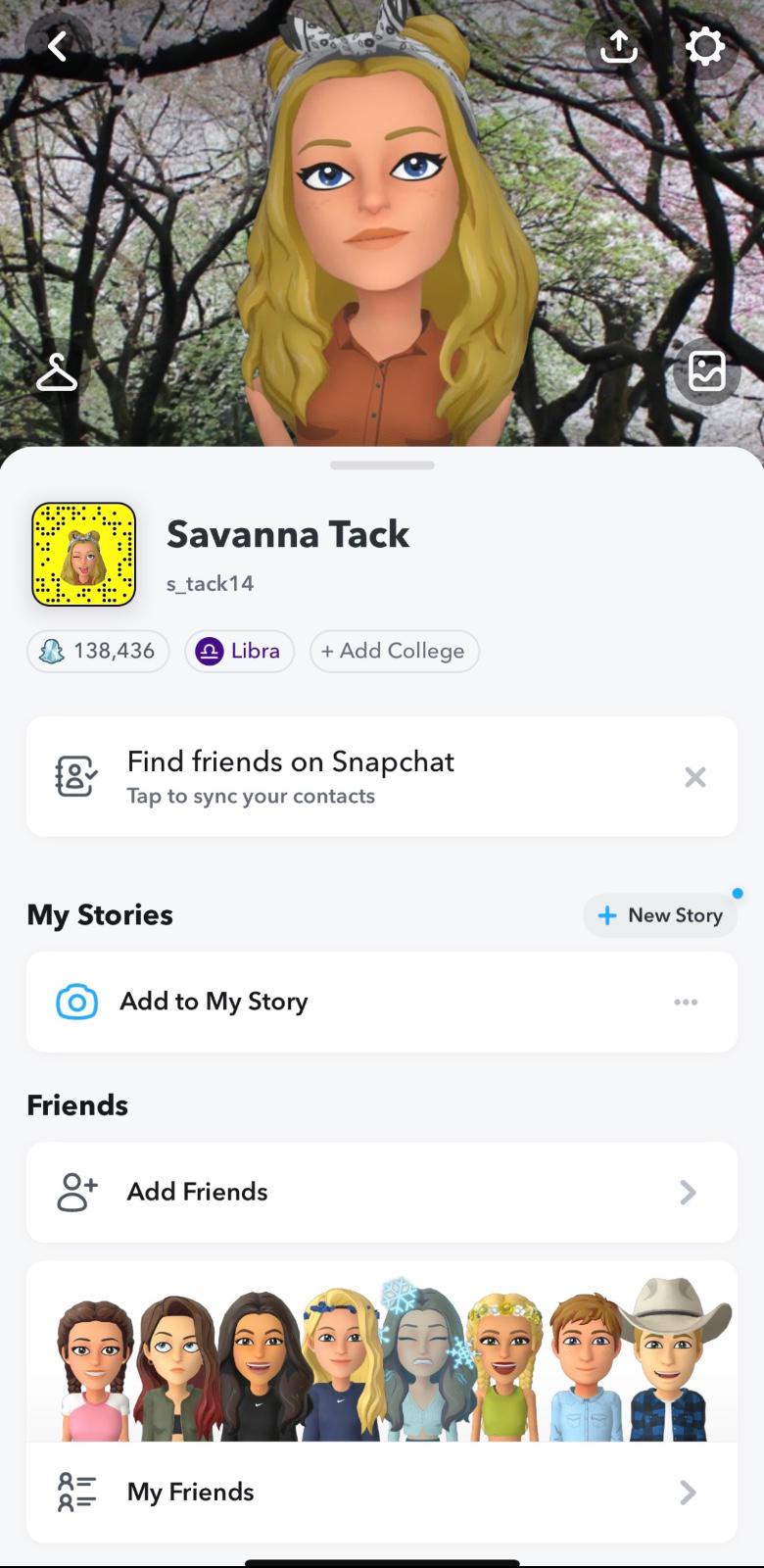Change Bitmoji outfit with hanger icon
This screenshot has height=1568, width=764.
[x=57, y=372]
